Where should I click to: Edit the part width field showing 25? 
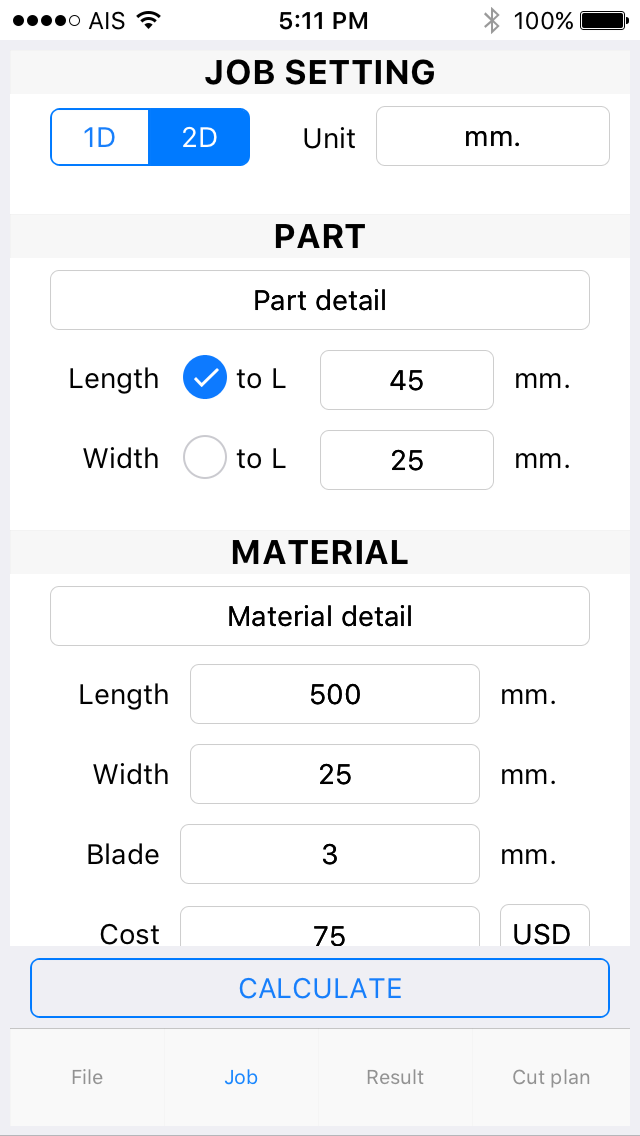click(x=407, y=460)
